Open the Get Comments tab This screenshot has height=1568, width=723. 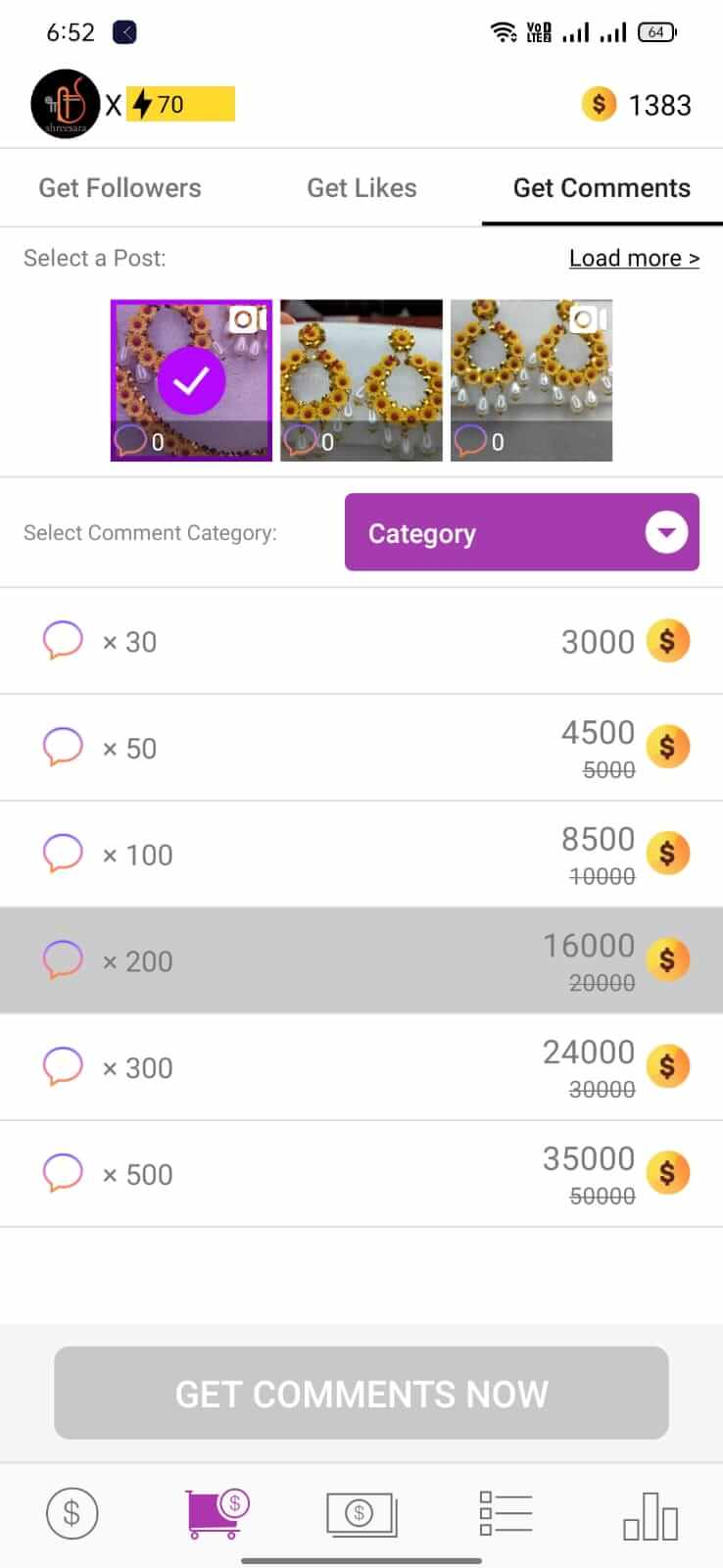[x=601, y=187]
